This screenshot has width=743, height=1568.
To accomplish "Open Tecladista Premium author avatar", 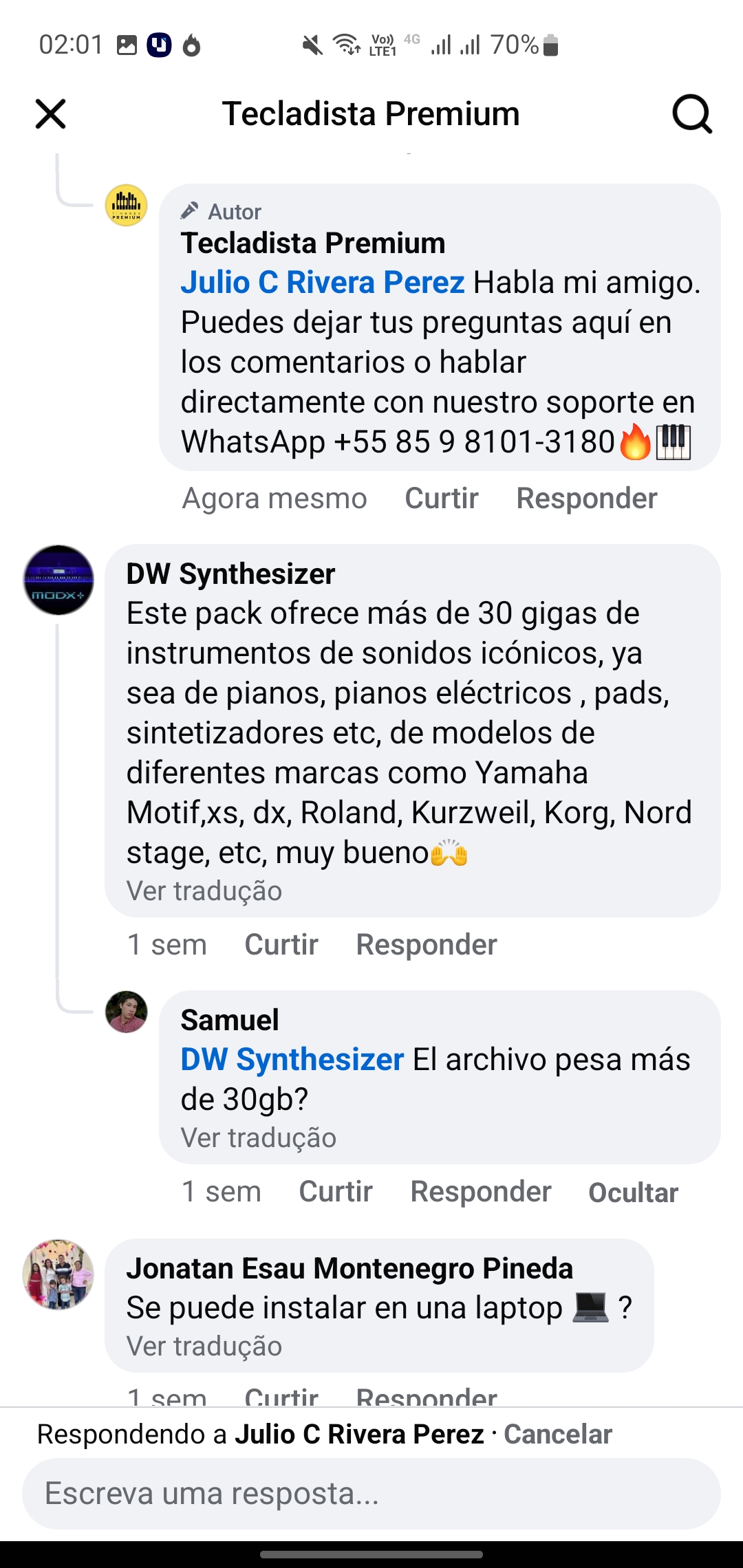I will coord(126,206).
